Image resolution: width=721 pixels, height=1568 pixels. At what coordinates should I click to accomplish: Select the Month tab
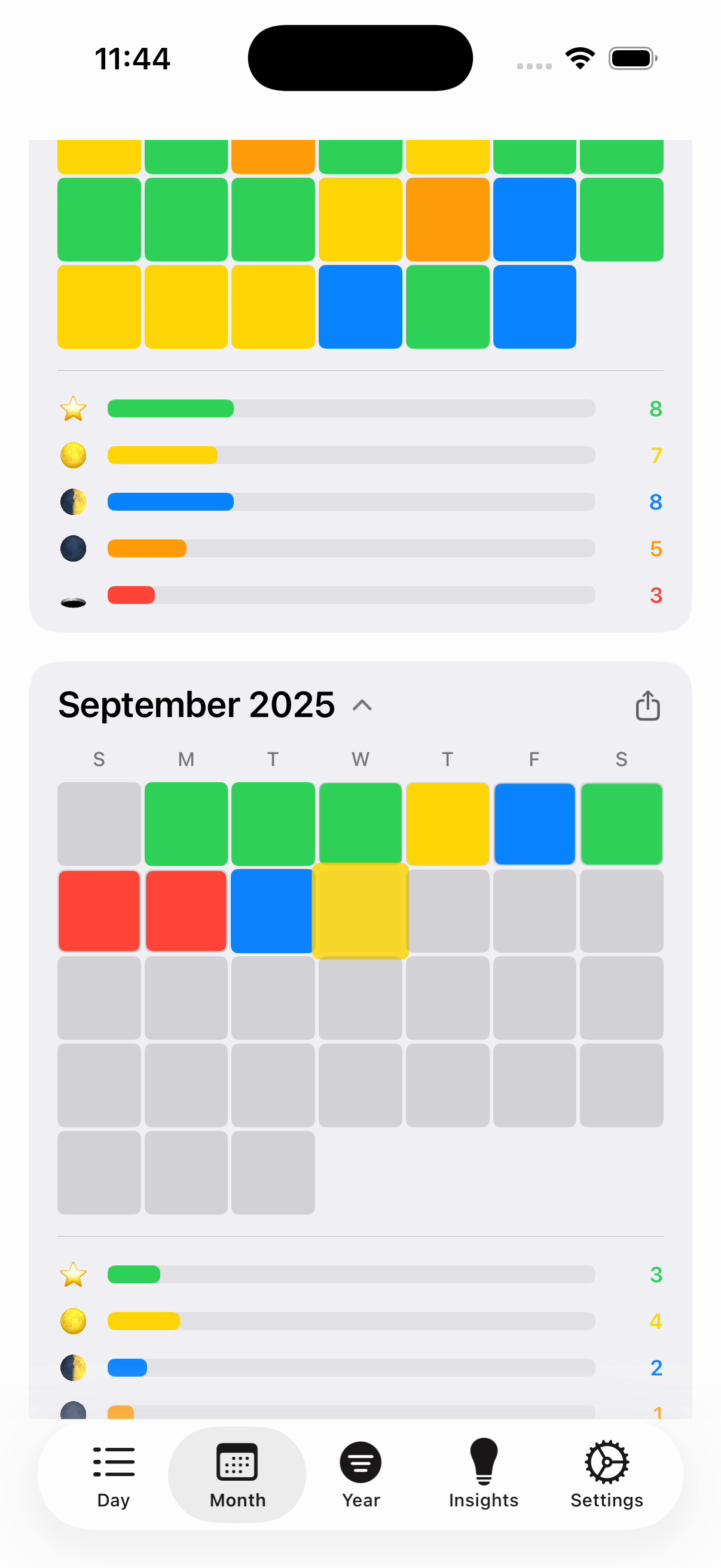237,1474
